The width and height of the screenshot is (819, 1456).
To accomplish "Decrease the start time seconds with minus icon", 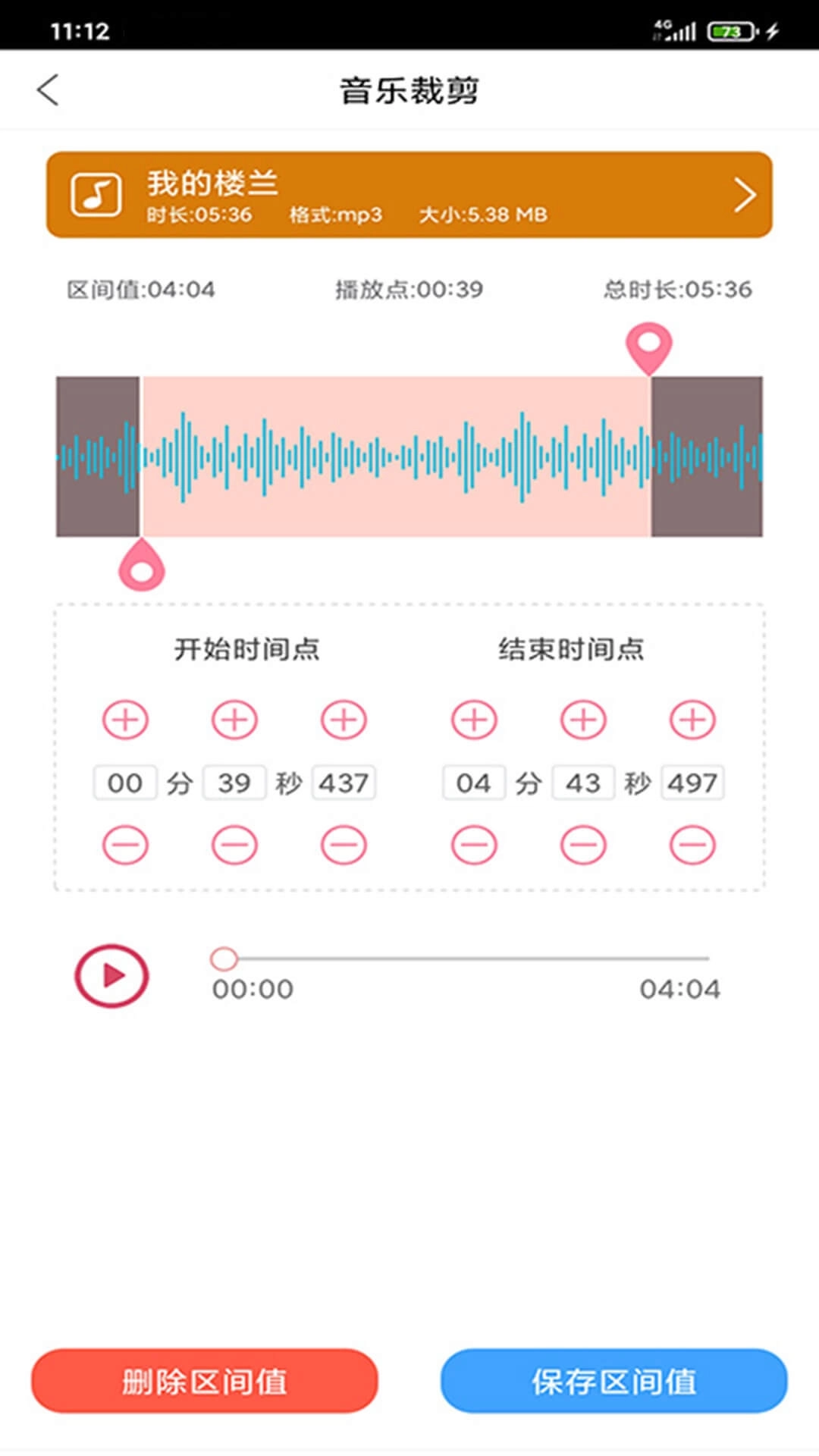I will click(x=234, y=844).
